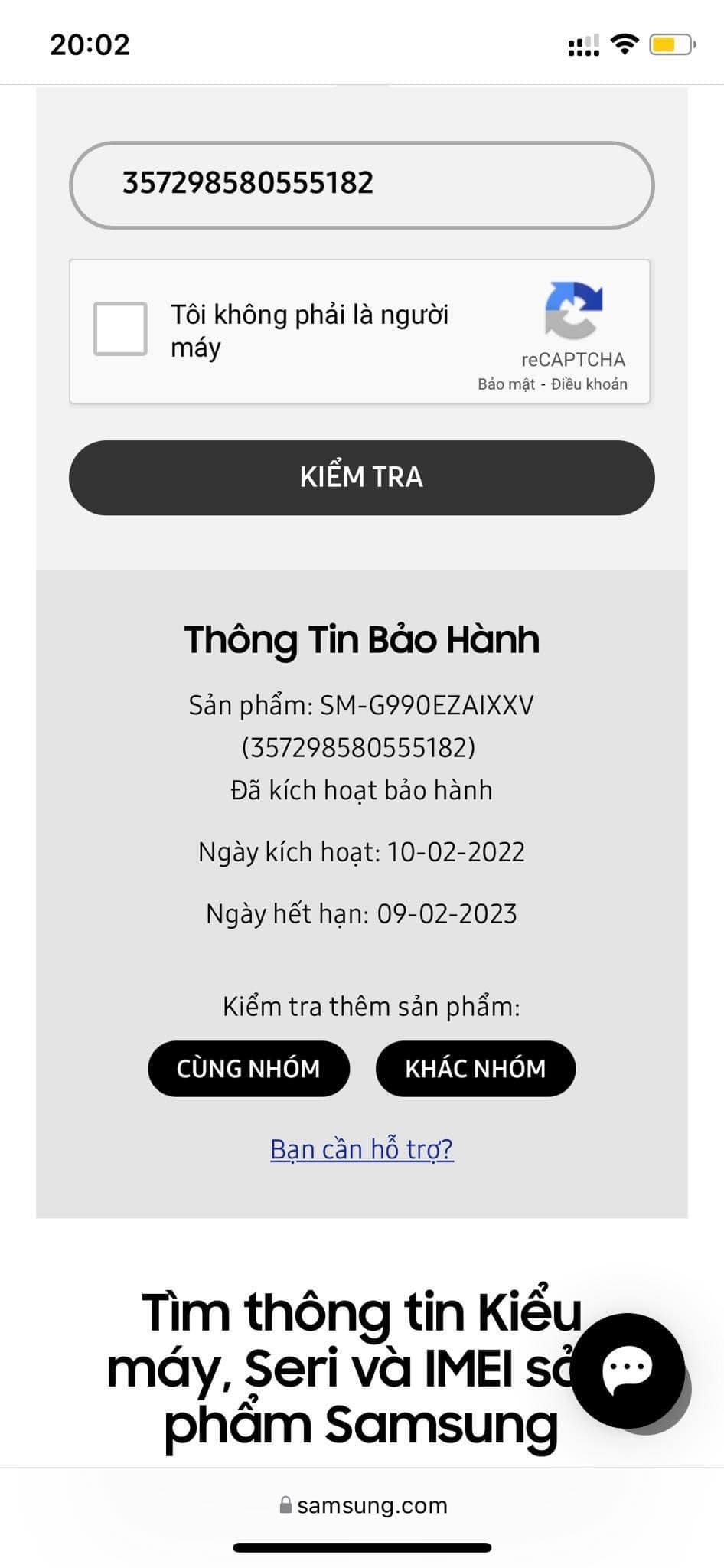Tap the KIỂM TRA button
The height and width of the screenshot is (1568, 724).
[x=361, y=477]
